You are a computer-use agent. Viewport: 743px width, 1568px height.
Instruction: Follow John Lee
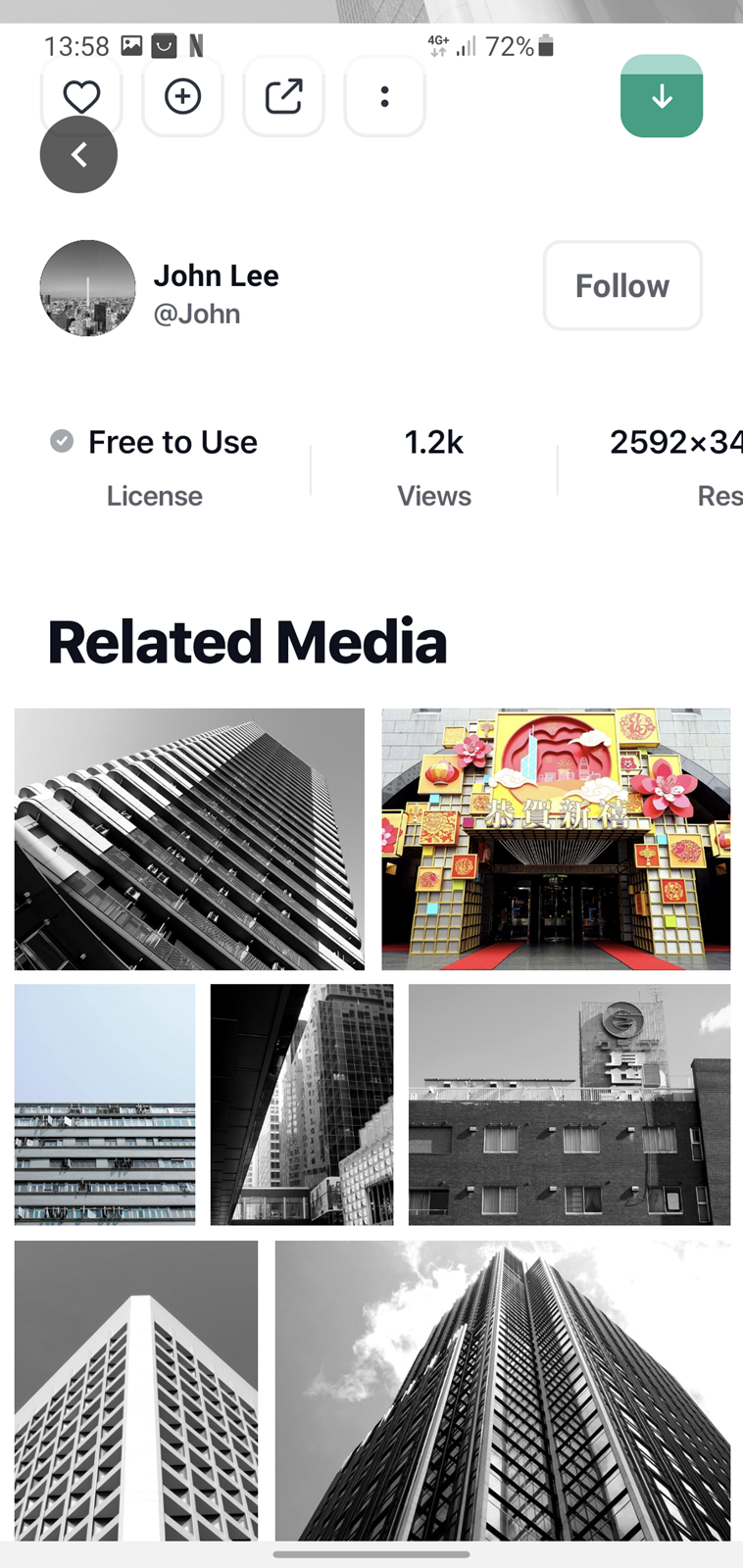(622, 285)
